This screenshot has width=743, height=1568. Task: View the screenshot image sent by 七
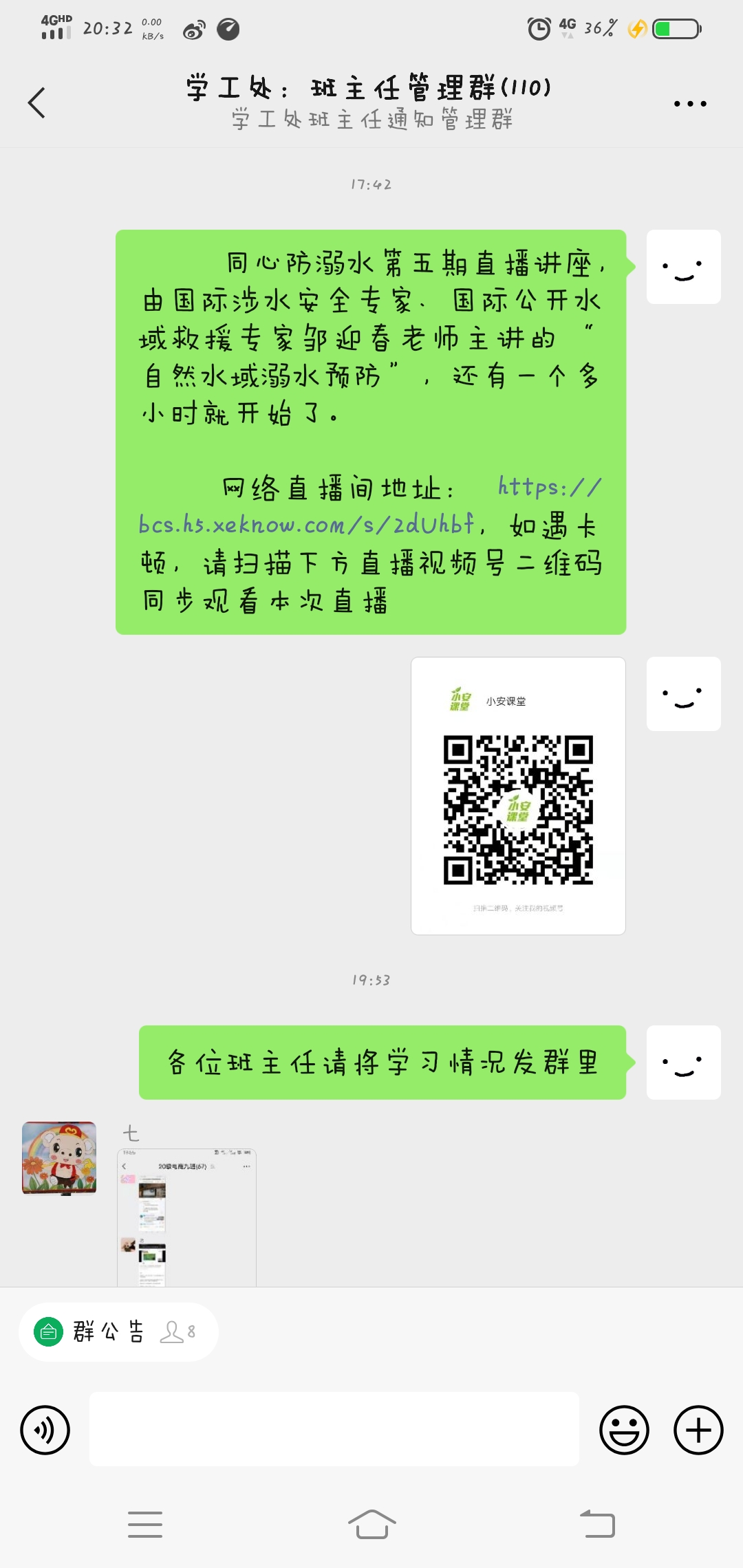click(x=186, y=1217)
